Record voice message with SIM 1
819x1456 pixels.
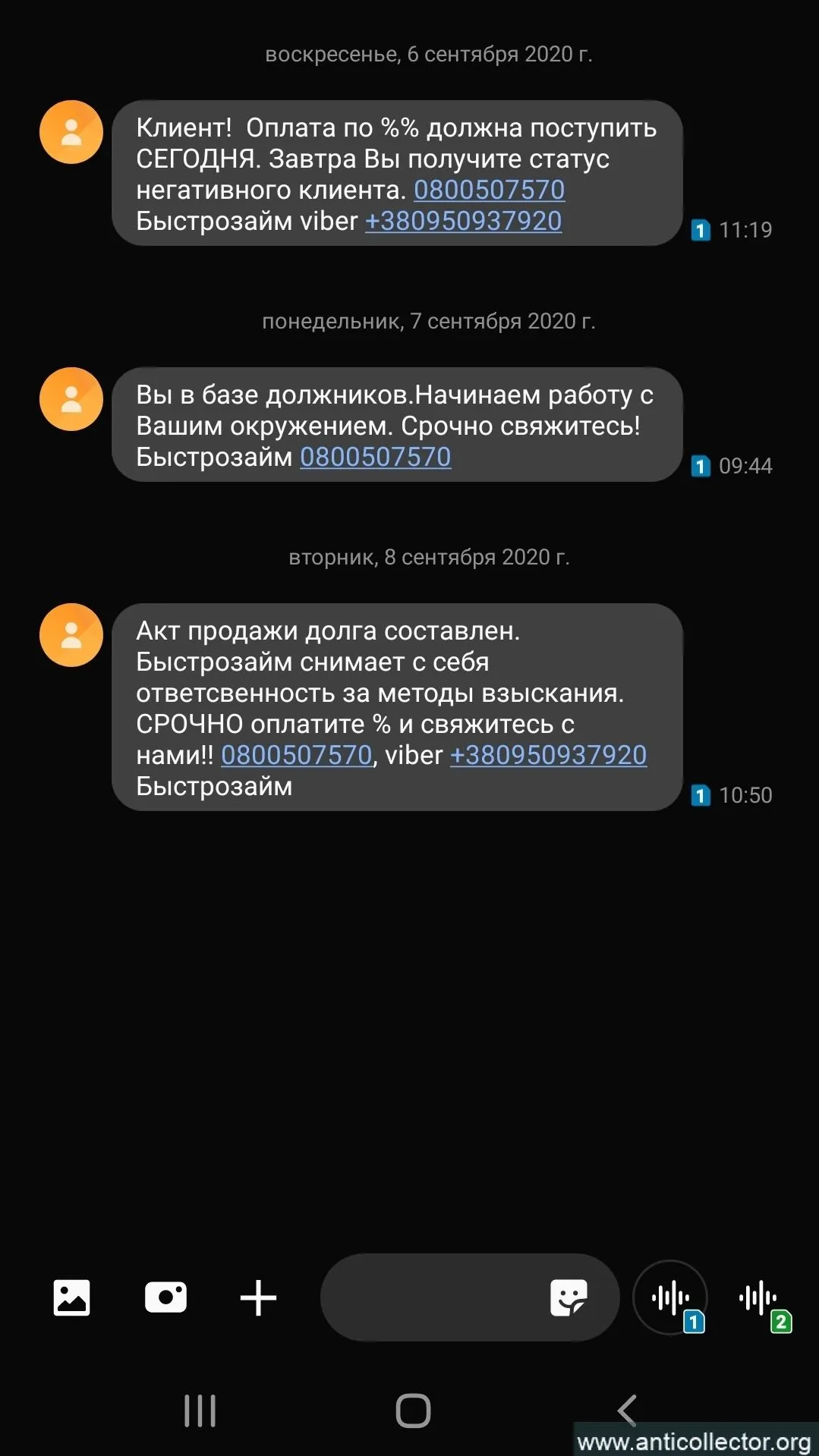pyautogui.click(x=671, y=1297)
